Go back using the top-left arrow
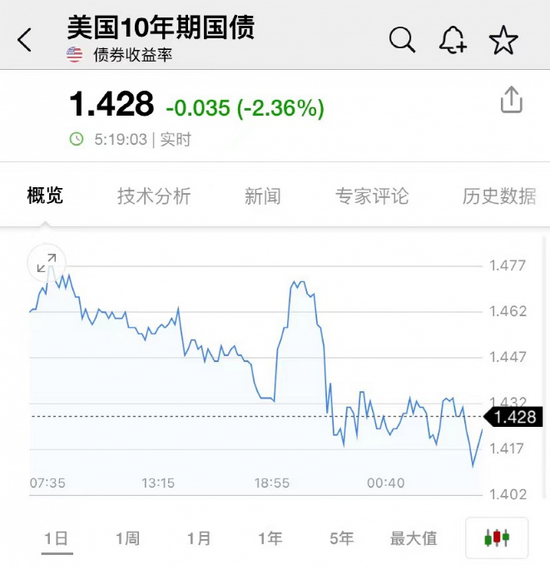Screen dimensions: 550x569 (25, 40)
